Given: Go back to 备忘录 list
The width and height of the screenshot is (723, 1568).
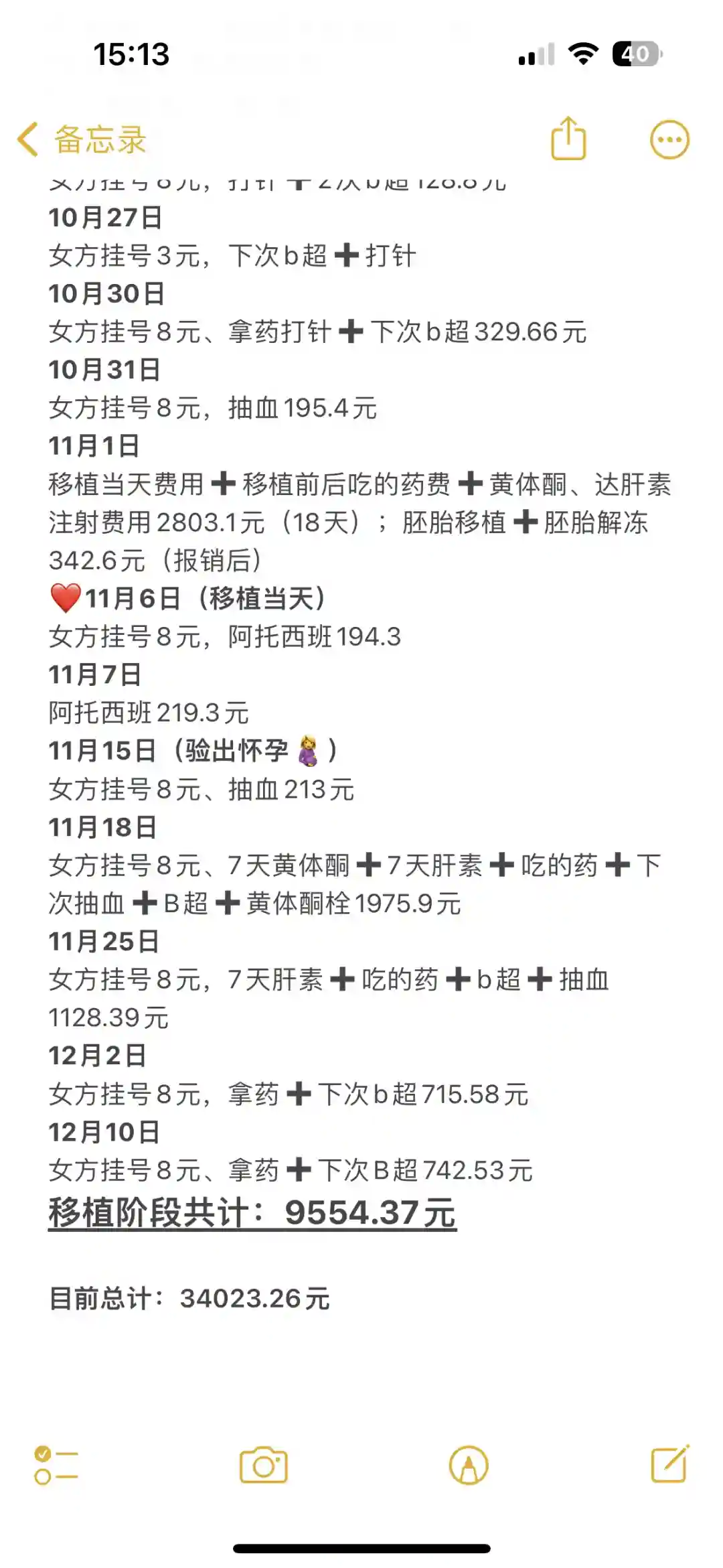Looking at the screenshot, I should coord(80,139).
